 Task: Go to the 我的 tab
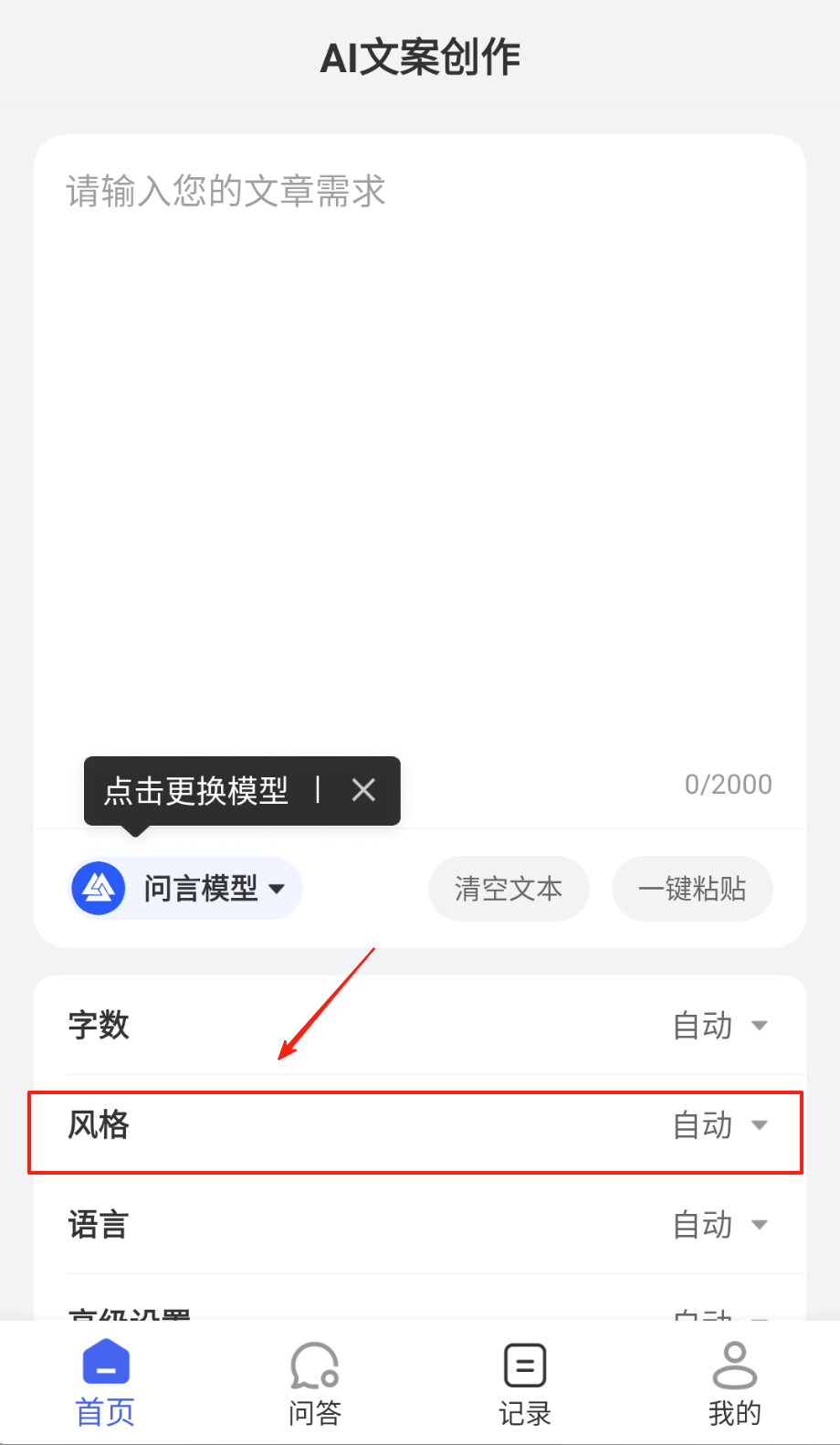pyautogui.click(x=734, y=1382)
